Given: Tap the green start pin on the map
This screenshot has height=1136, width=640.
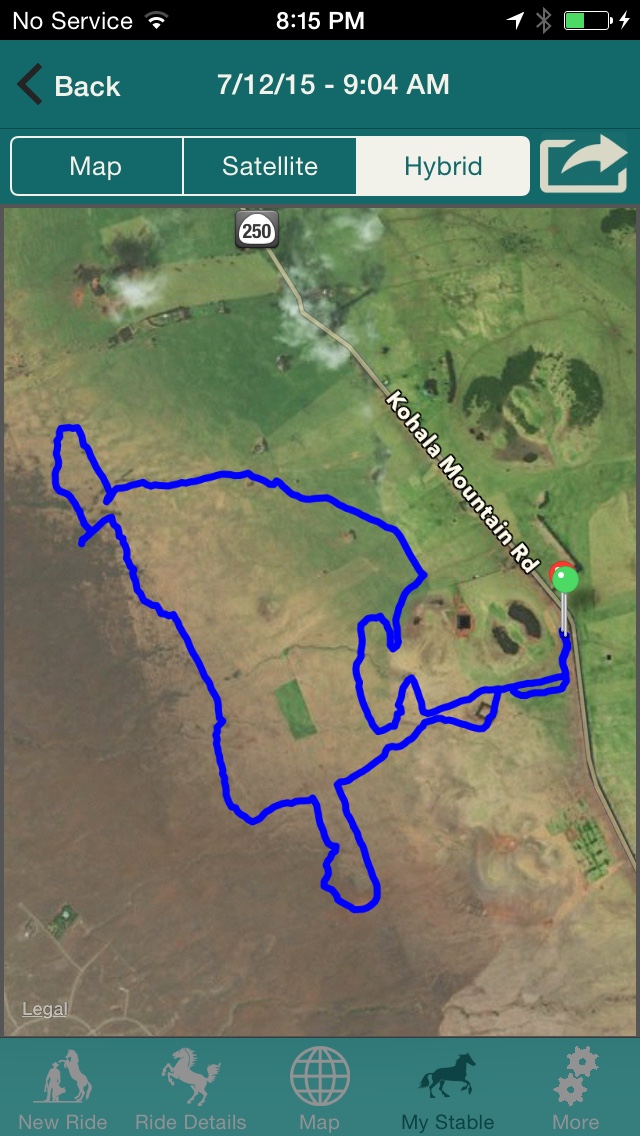Looking at the screenshot, I should tap(565, 581).
